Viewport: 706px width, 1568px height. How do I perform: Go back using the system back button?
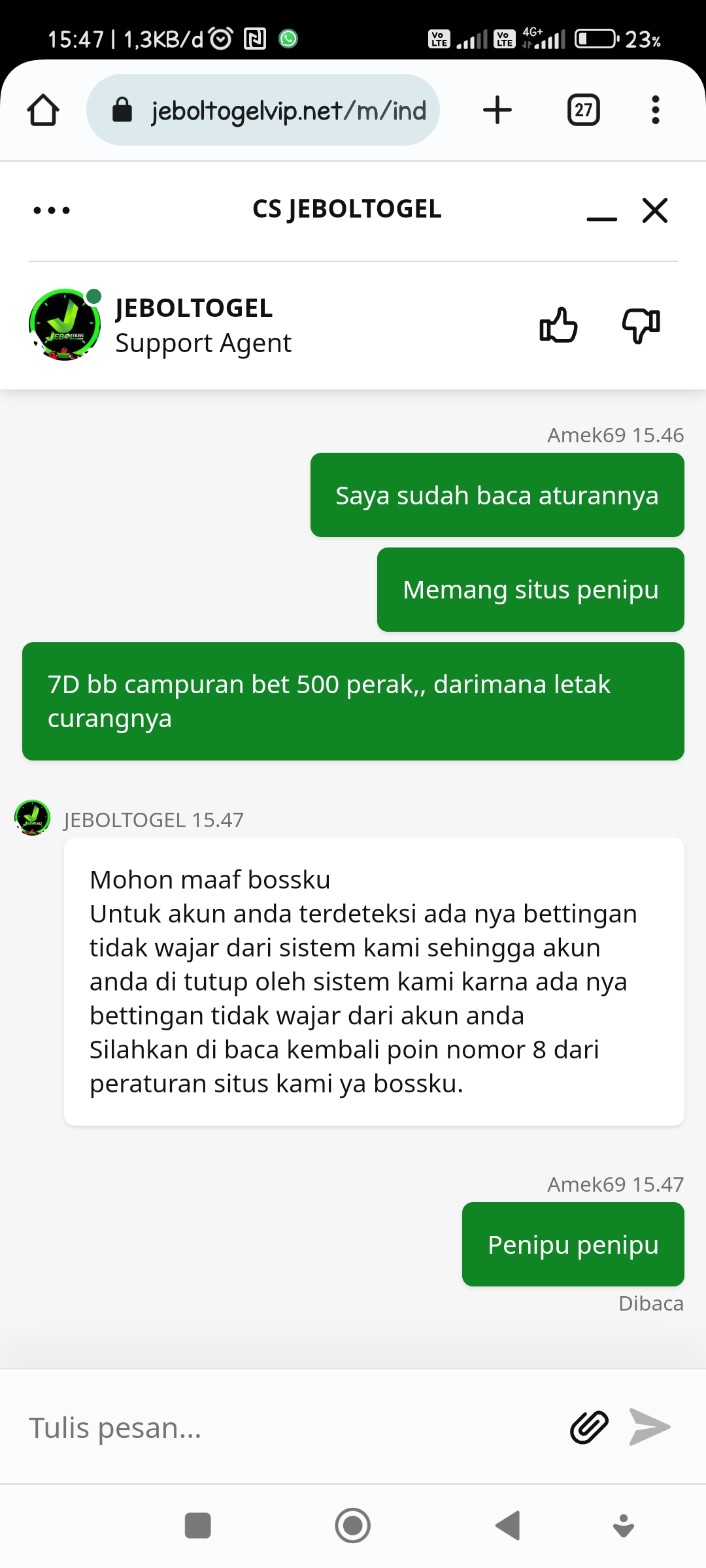point(508,1526)
